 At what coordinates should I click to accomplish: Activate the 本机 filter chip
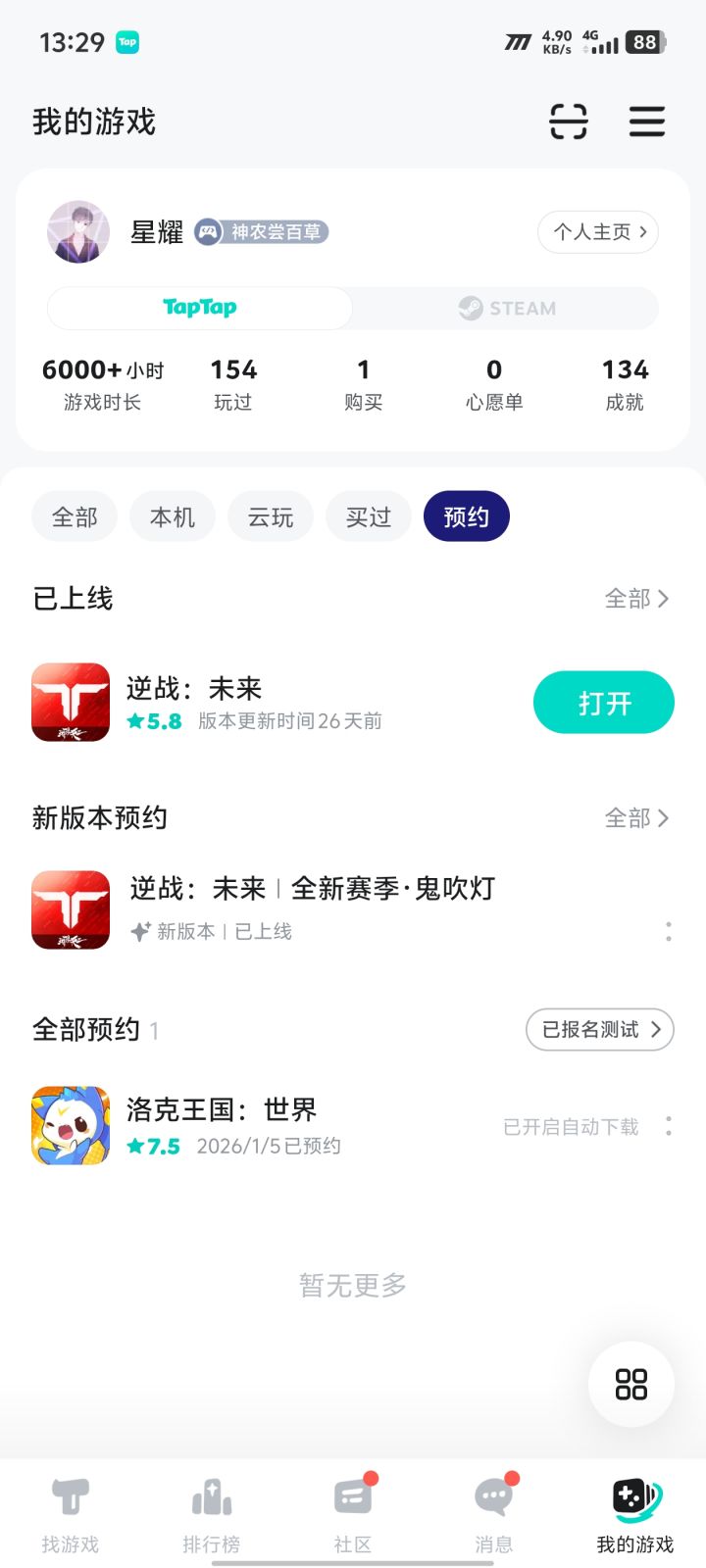coord(172,515)
